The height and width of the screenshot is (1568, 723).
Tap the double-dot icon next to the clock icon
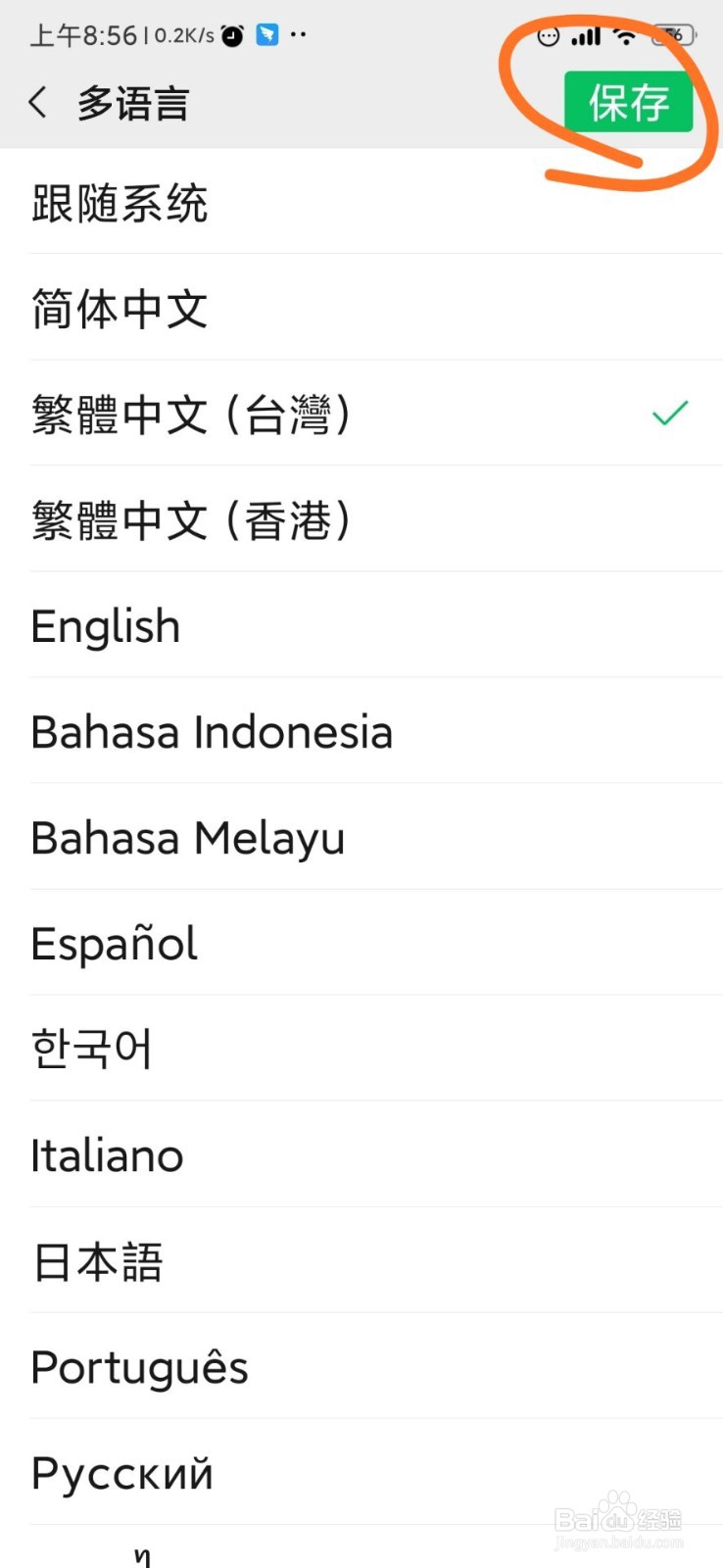point(300,35)
